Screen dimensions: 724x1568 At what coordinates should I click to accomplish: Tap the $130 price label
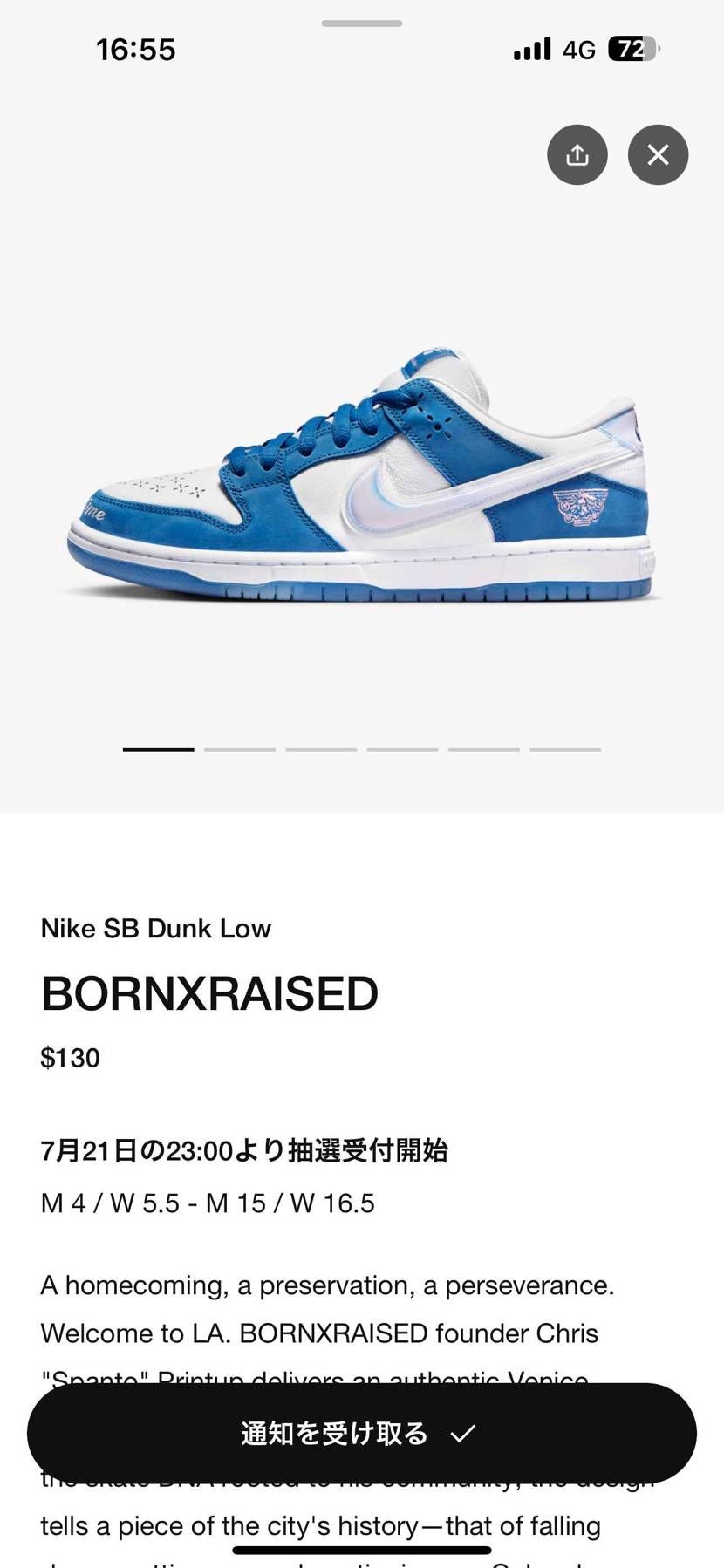coord(70,1057)
